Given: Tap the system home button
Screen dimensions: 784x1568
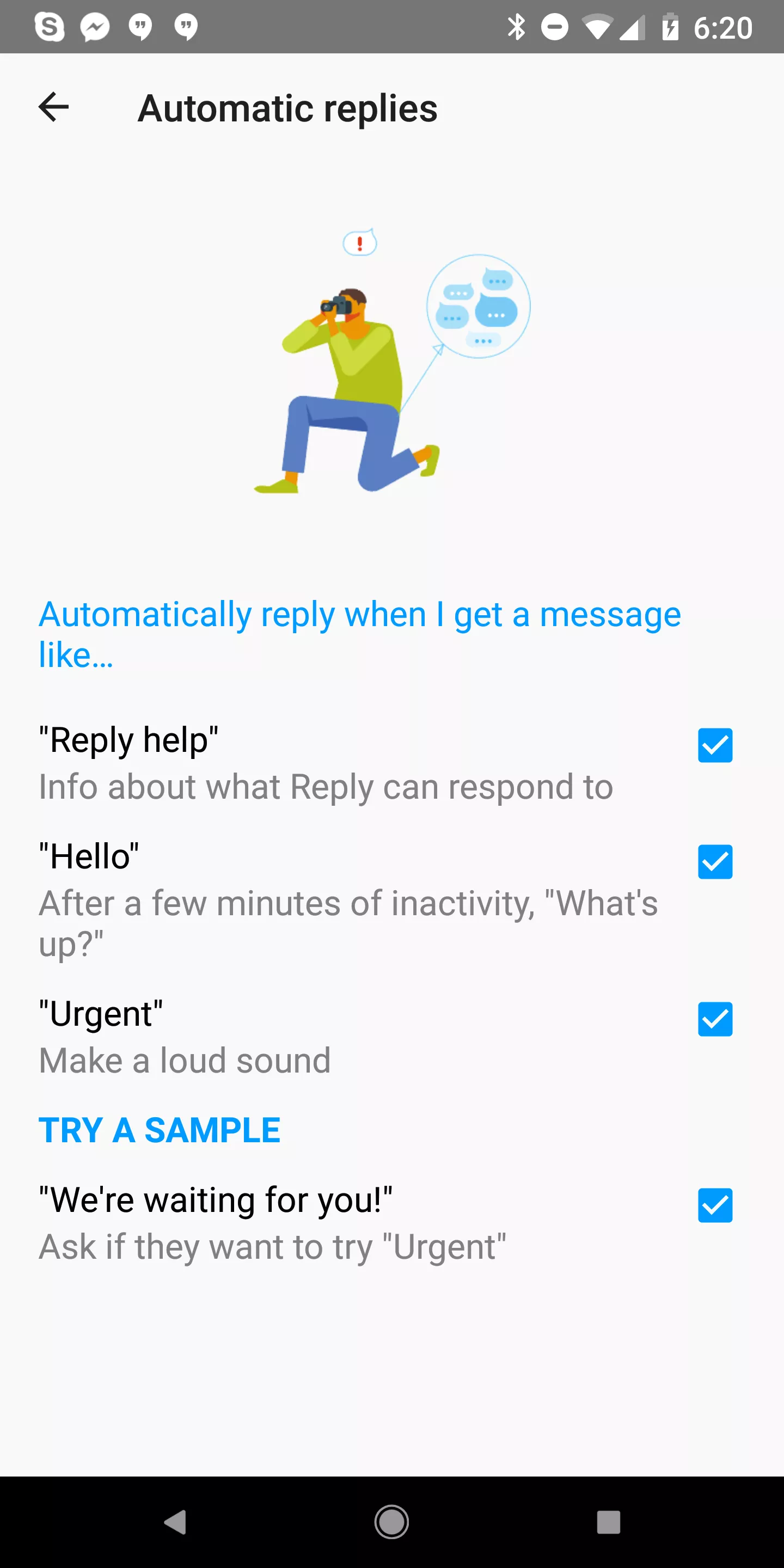Looking at the screenshot, I should pos(391,1522).
